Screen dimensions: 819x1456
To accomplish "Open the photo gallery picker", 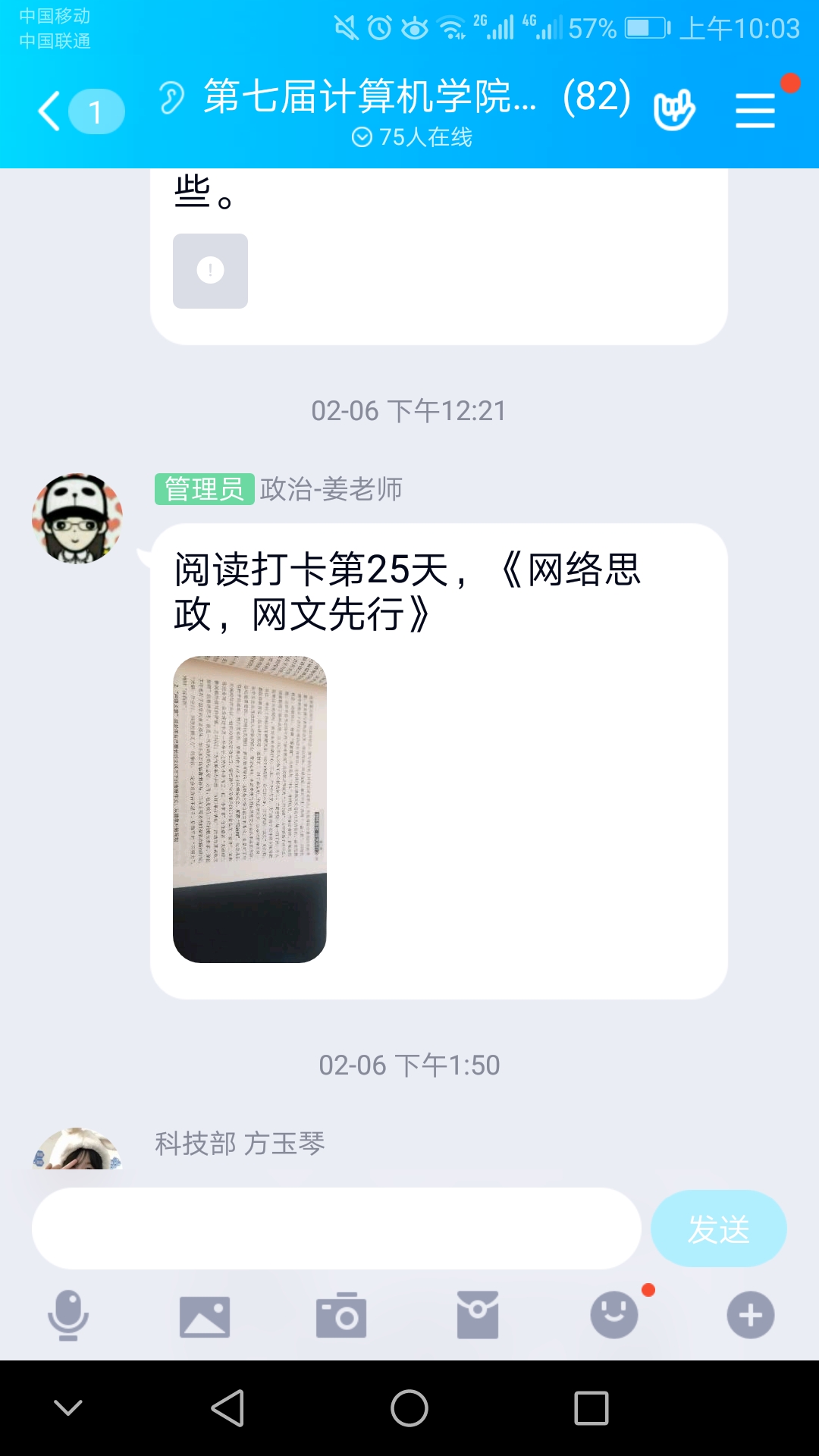I will (x=205, y=1316).
